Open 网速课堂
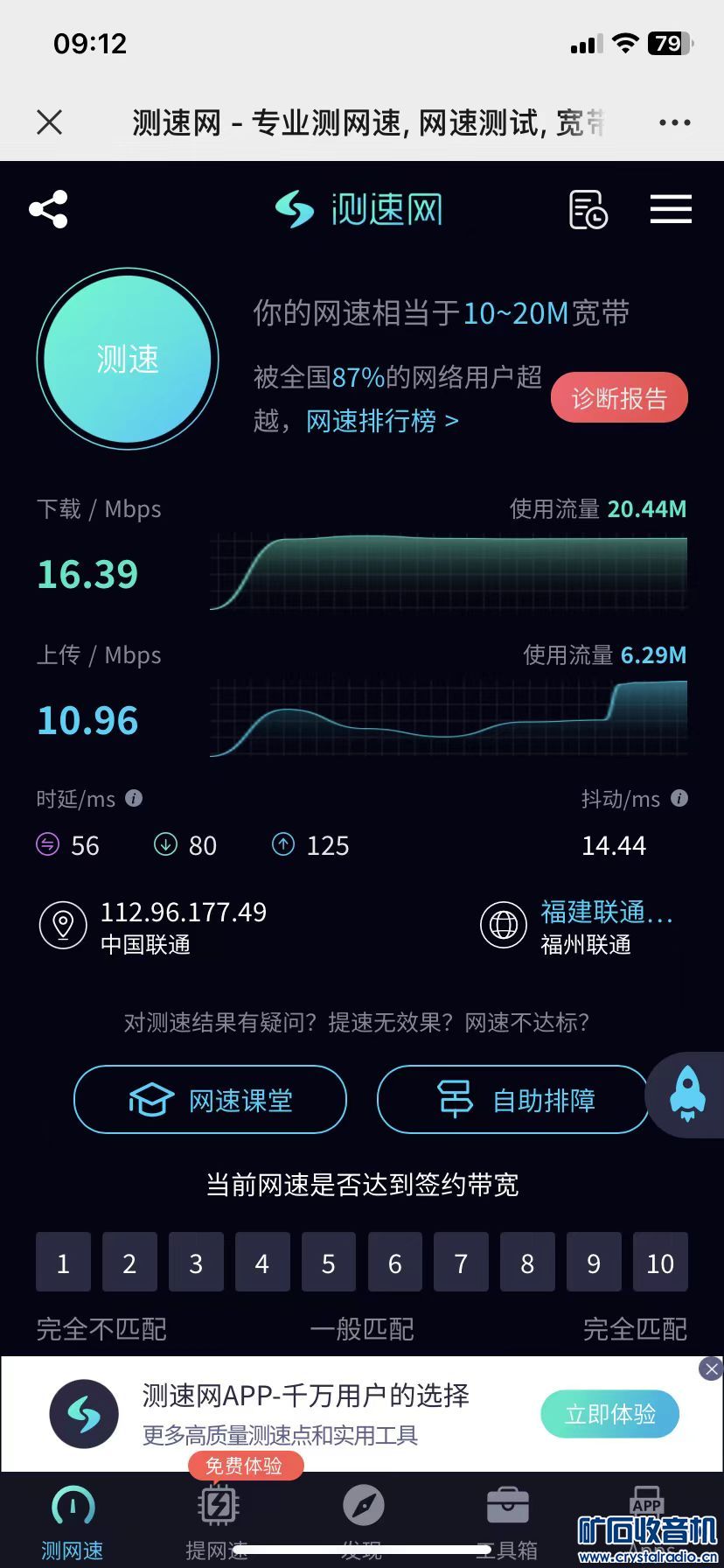Screen dimensions: 724x1568 click(210, 1100)
